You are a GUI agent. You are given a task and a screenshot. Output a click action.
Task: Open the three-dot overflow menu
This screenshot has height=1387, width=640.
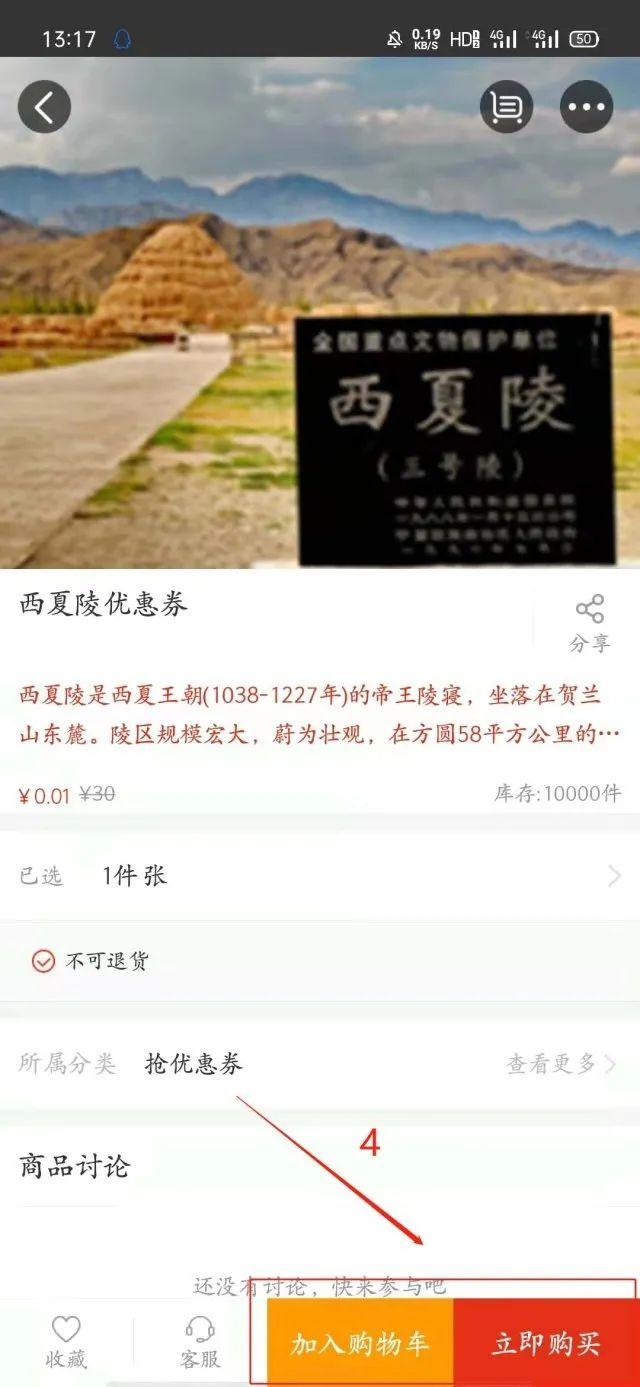(x=586, y=107)
